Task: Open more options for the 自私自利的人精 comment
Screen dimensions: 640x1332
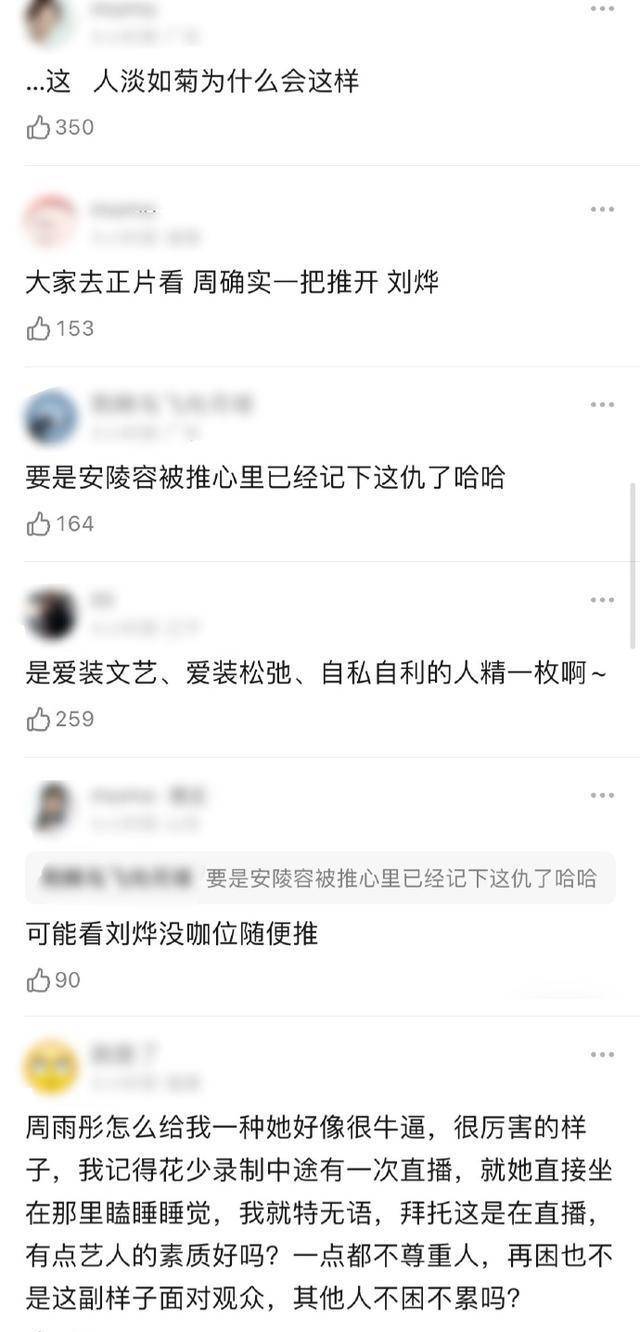Action: [602, 599]
